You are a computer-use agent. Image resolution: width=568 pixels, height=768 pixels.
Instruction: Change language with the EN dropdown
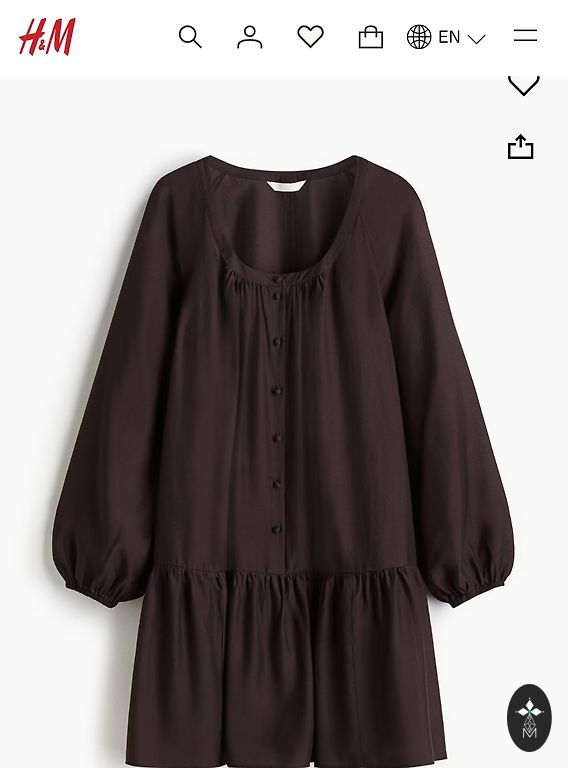446,37
